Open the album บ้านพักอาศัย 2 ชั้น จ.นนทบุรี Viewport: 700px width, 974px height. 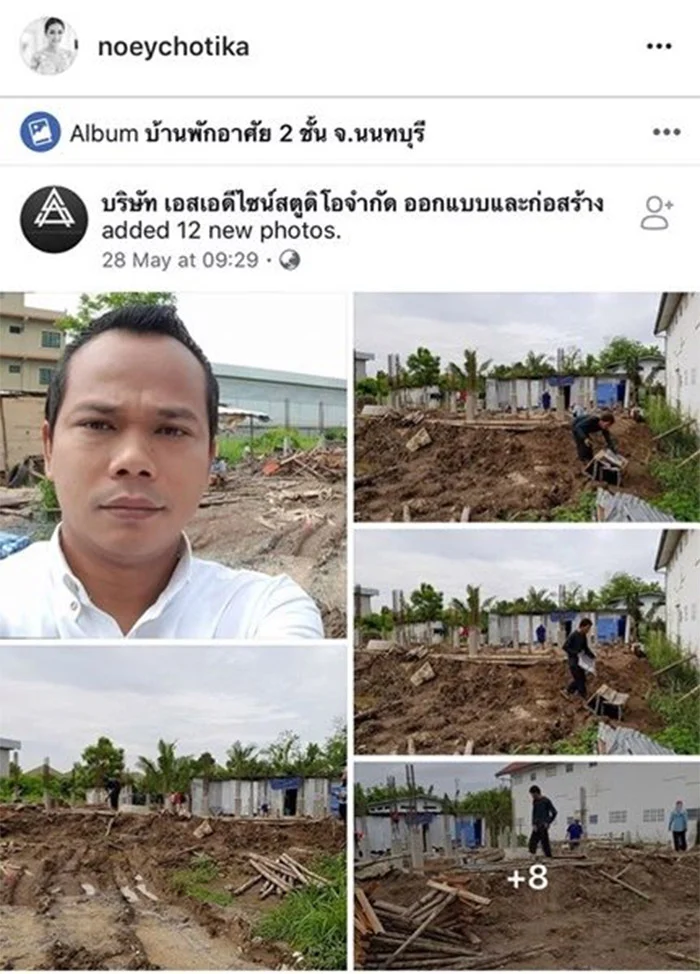[x=282, y=133]
